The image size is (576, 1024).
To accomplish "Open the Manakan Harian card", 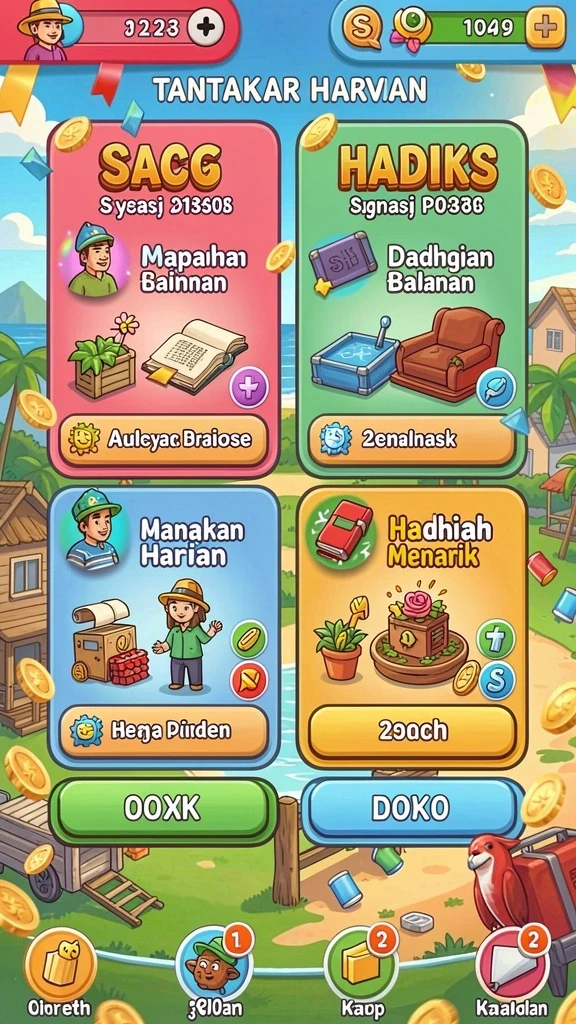I will [x=164, y=627].
